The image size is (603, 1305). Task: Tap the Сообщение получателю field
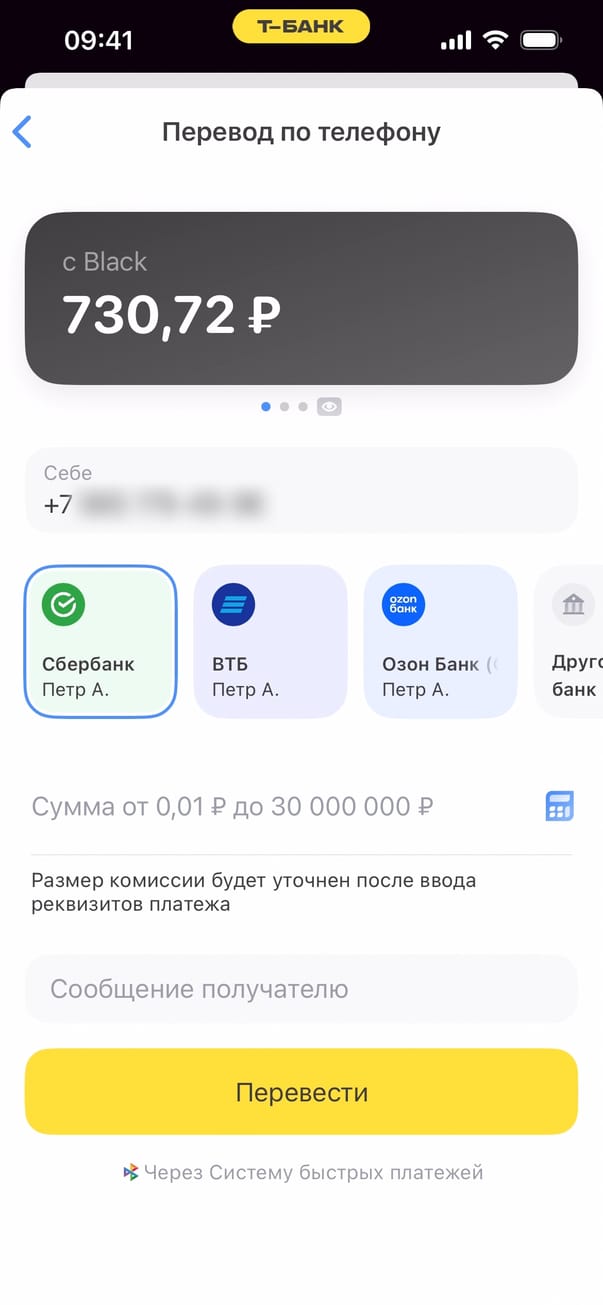tap(301, 989)
